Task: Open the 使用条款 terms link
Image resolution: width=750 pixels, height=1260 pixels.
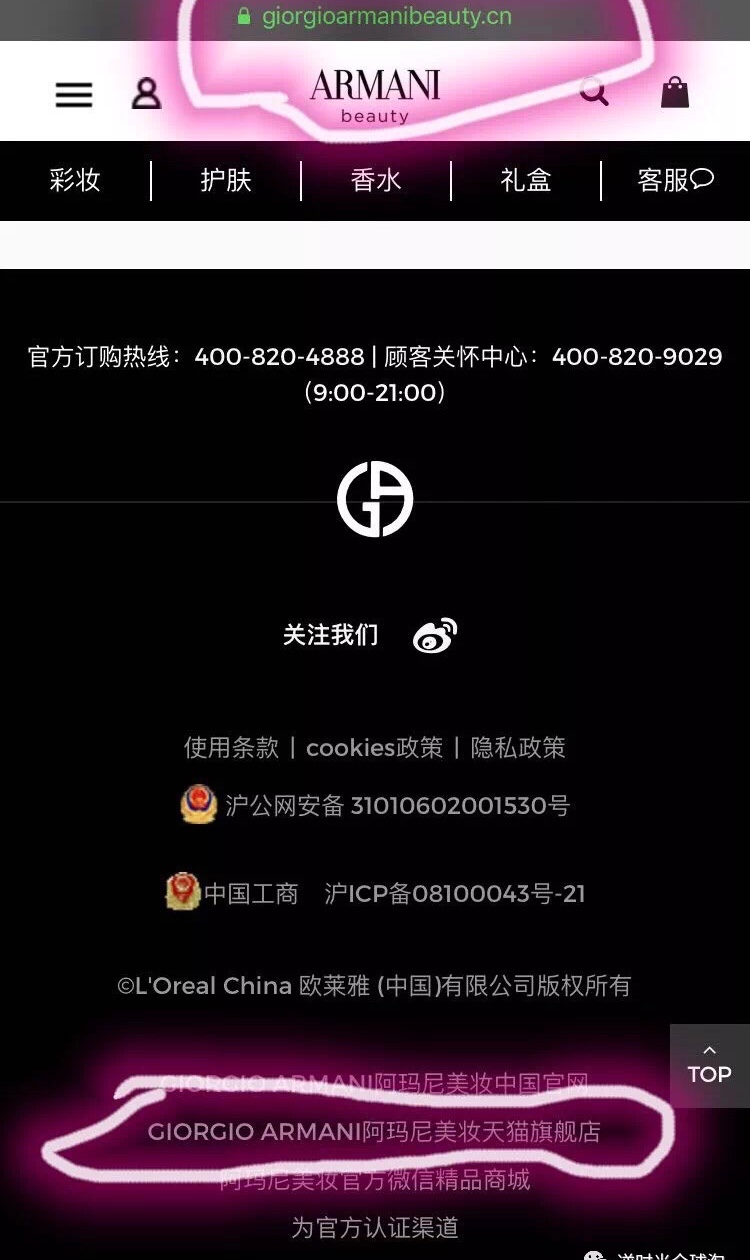Action: coord(231,748)
